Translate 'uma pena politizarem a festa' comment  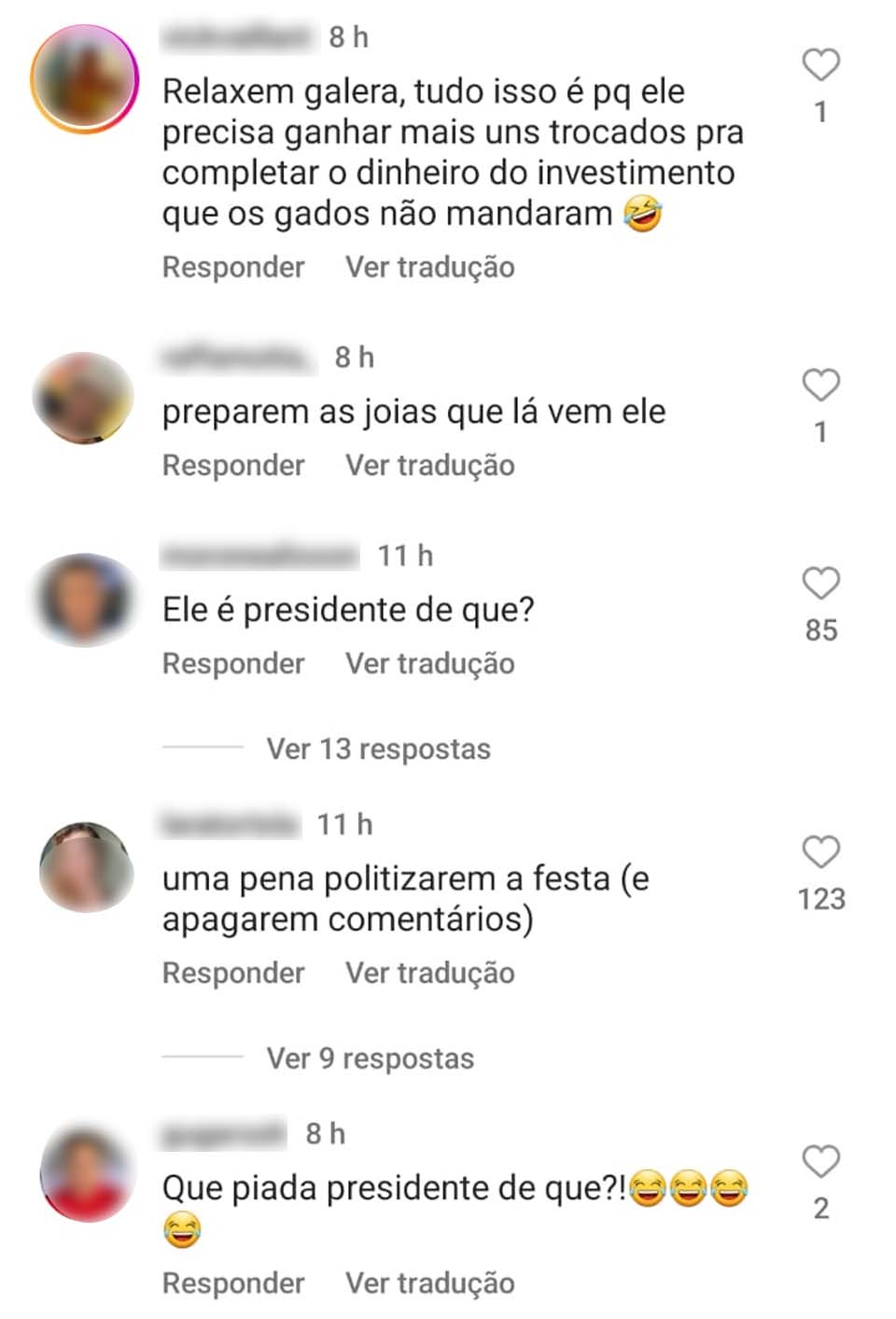click(429, 973)
